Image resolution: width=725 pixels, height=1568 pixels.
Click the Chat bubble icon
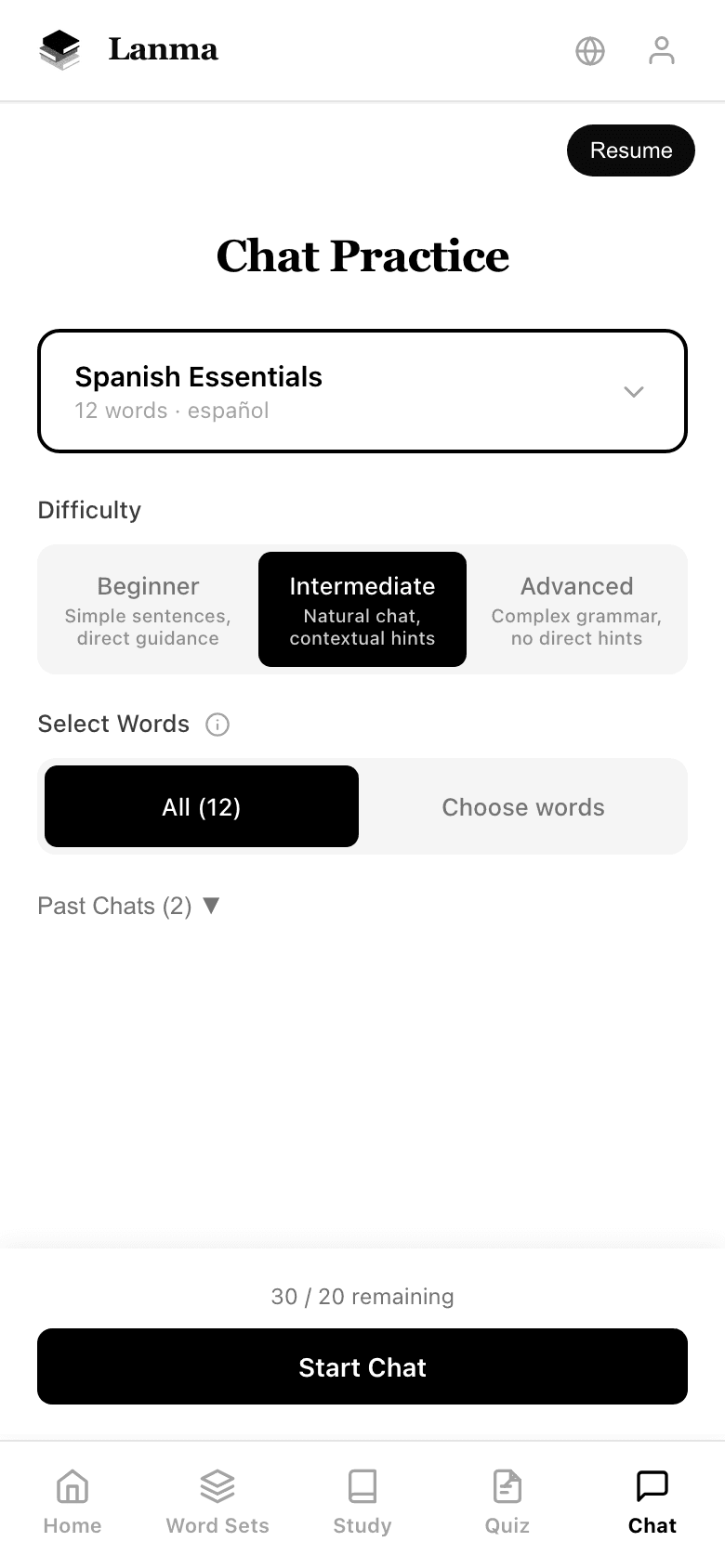(x=652, y=1486)
